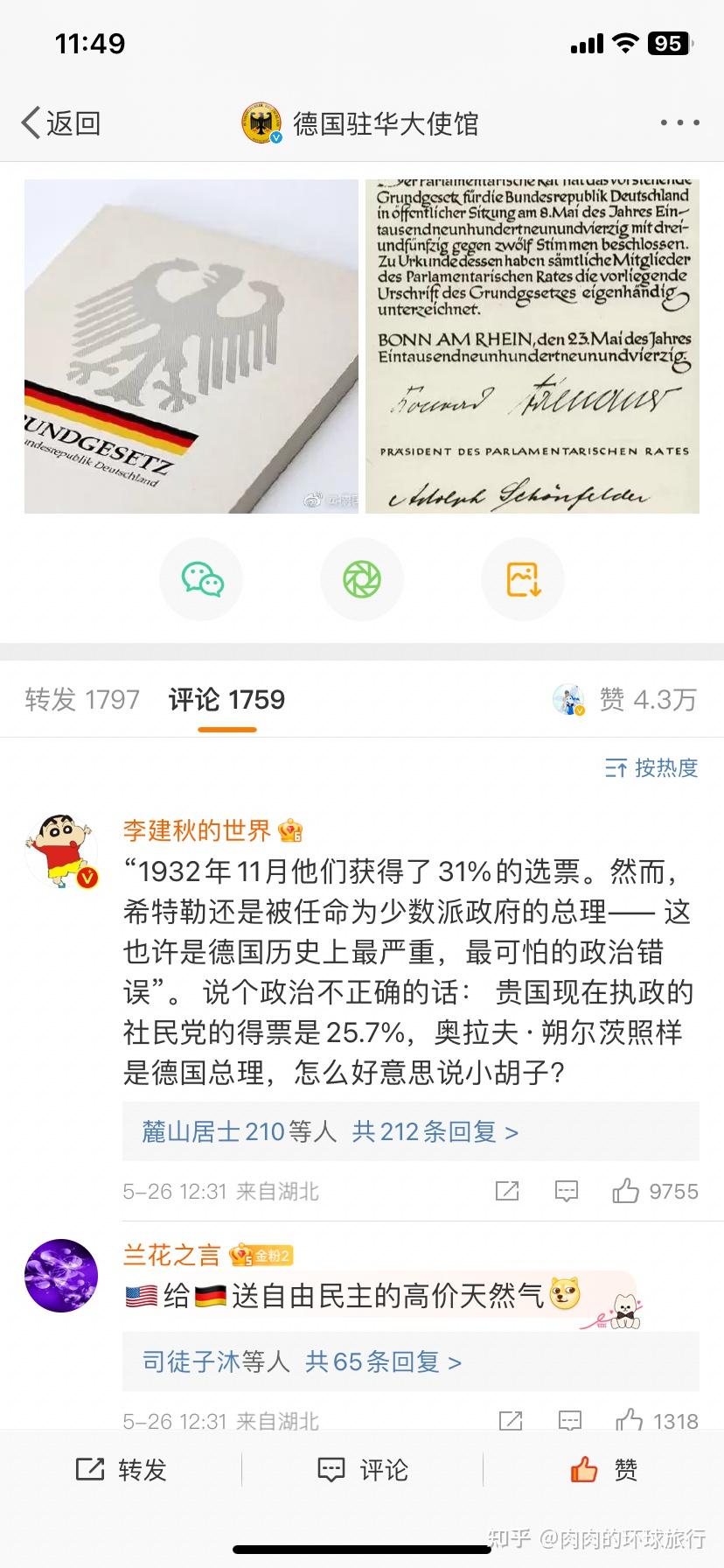Tap 评论 in the bottom bar
724x1568 pixels.
tap(362, 1470)
